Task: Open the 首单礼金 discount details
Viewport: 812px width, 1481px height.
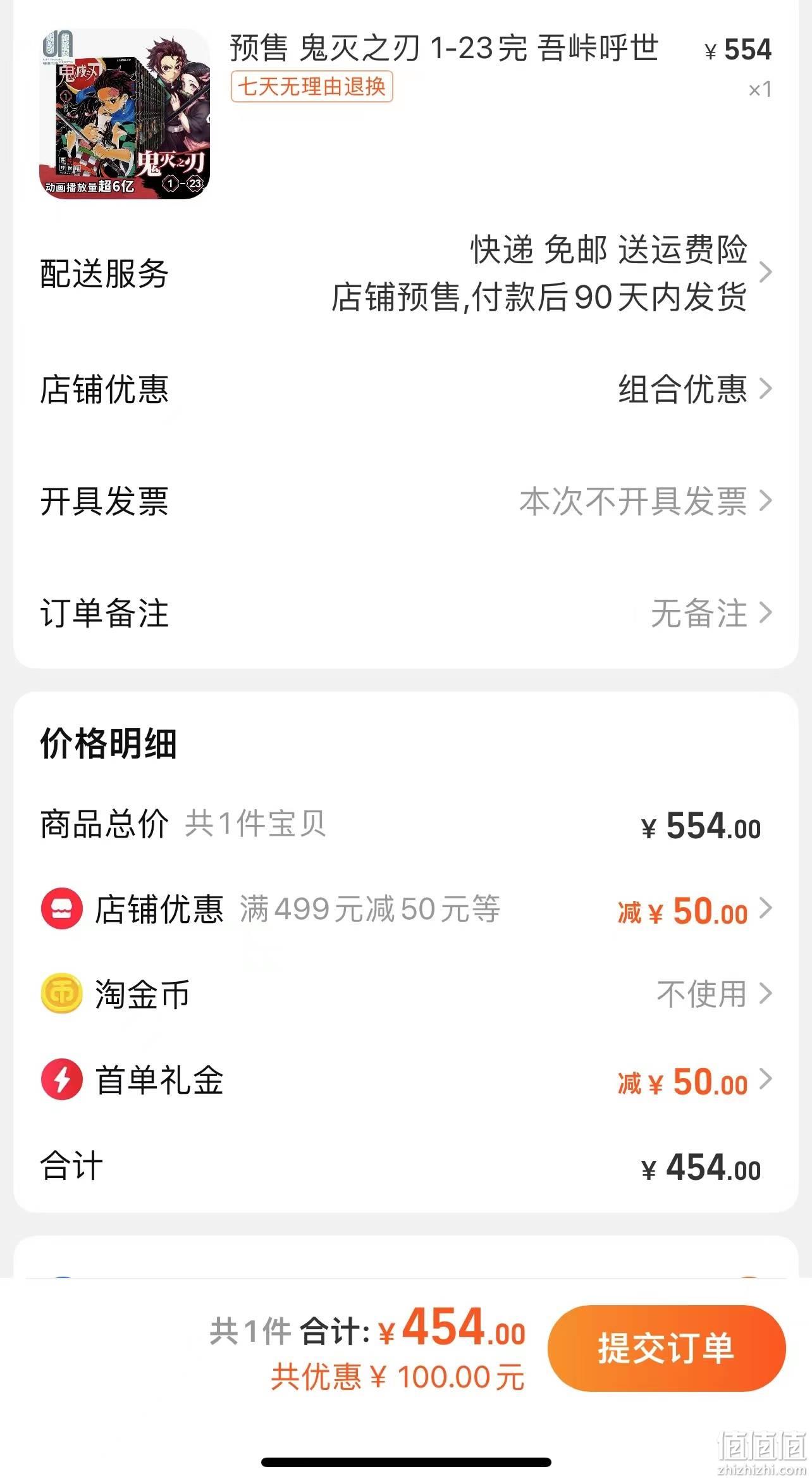Action: (x=406, y=1080)
